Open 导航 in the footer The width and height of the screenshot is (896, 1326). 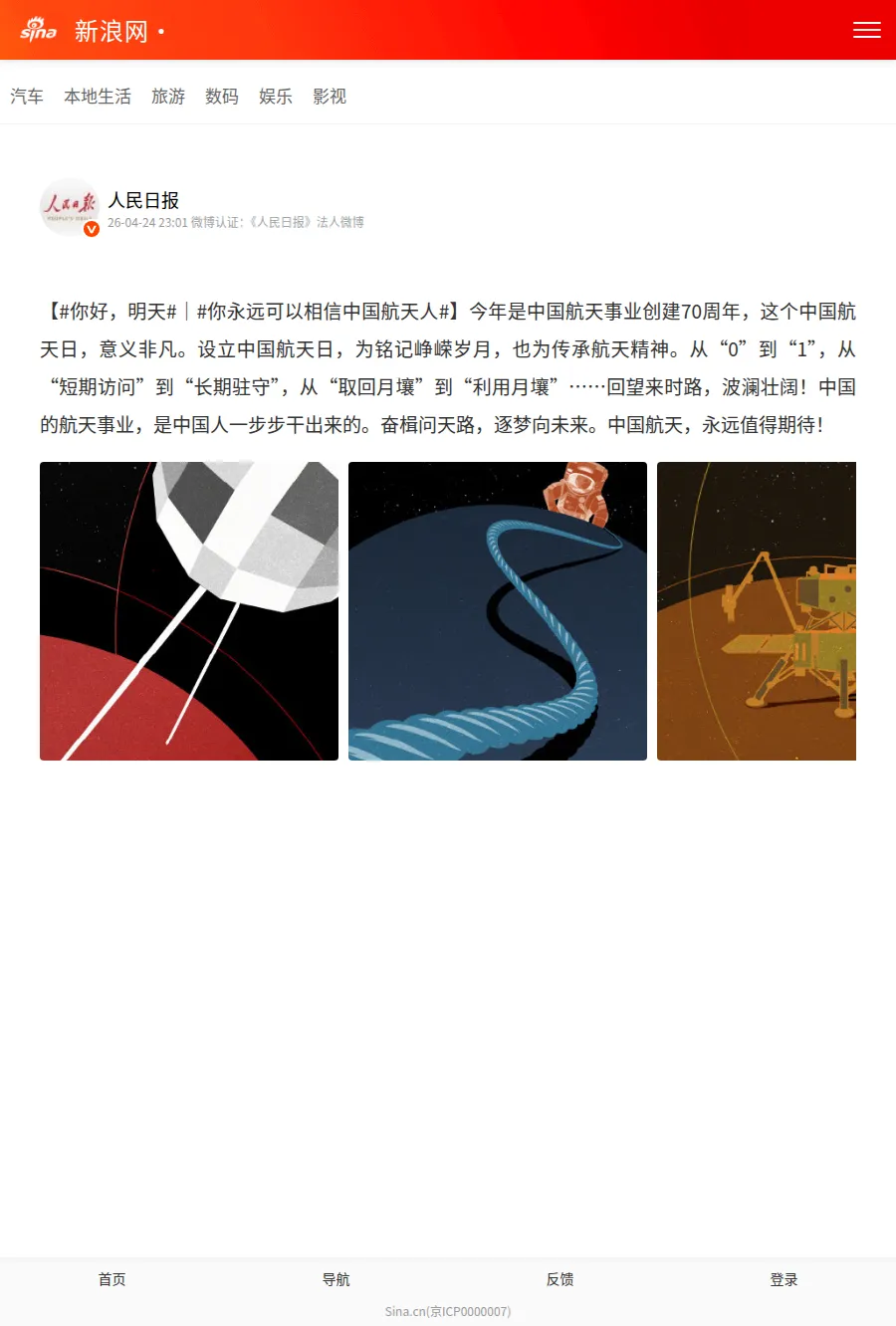point(336,1279)
